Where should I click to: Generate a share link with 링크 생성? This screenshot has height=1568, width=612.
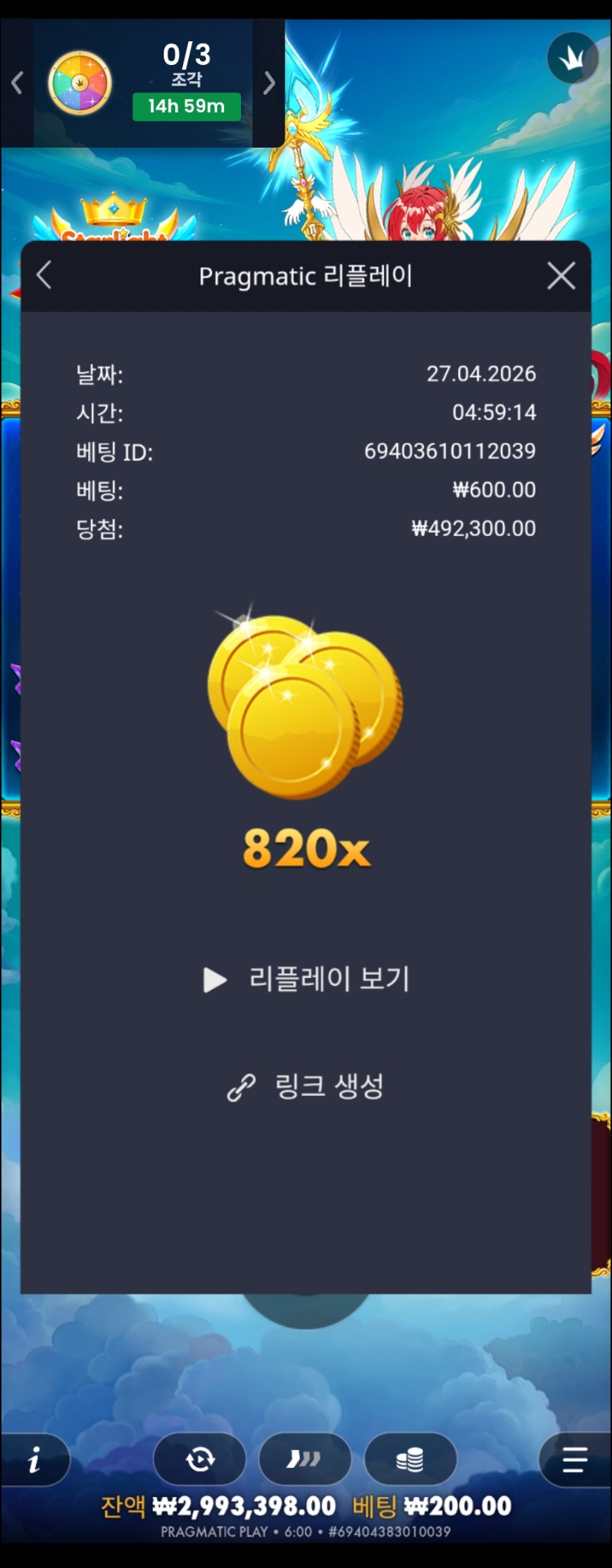click(307, 1086)
